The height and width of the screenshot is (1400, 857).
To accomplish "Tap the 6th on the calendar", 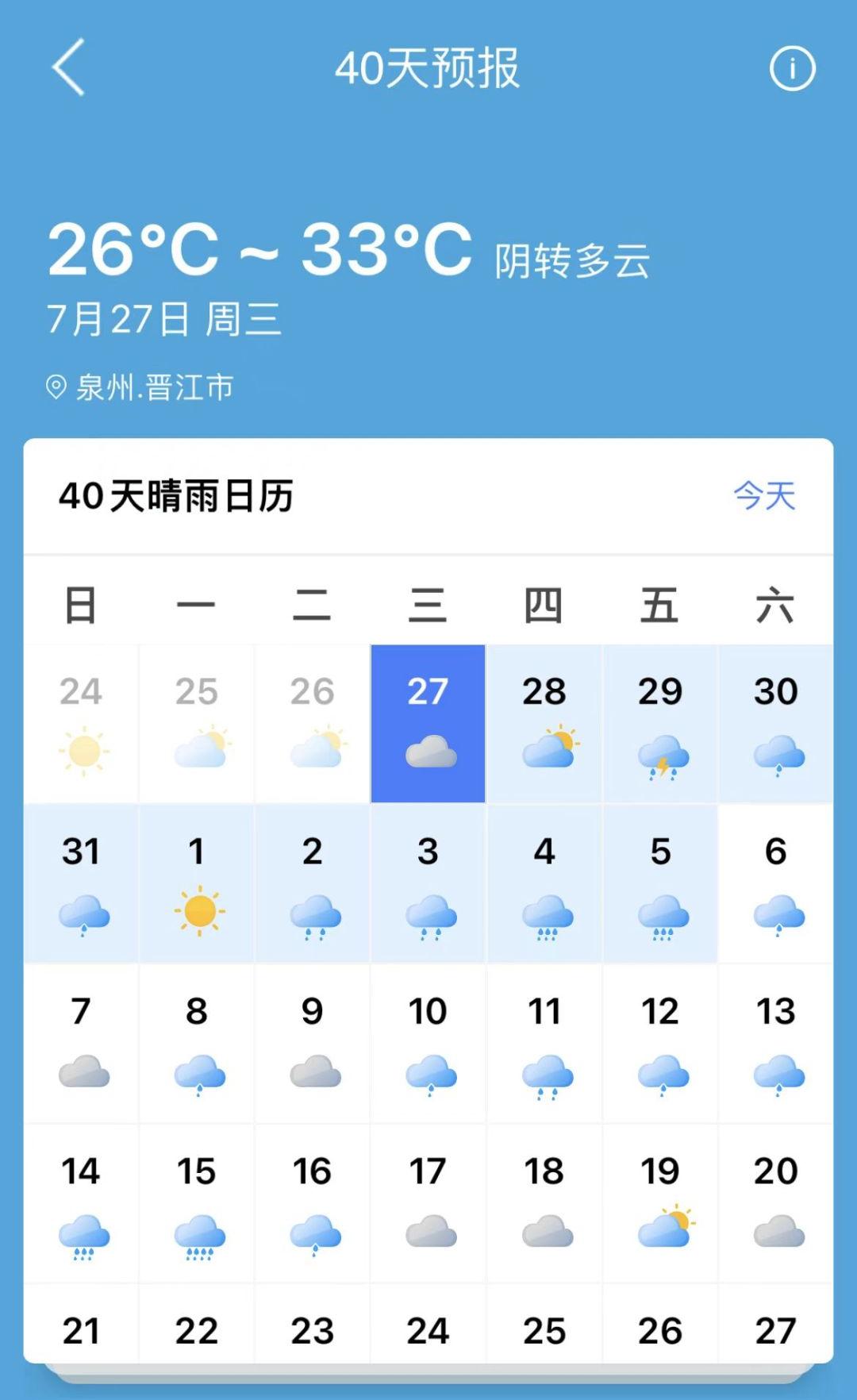I will click(776, 883).
